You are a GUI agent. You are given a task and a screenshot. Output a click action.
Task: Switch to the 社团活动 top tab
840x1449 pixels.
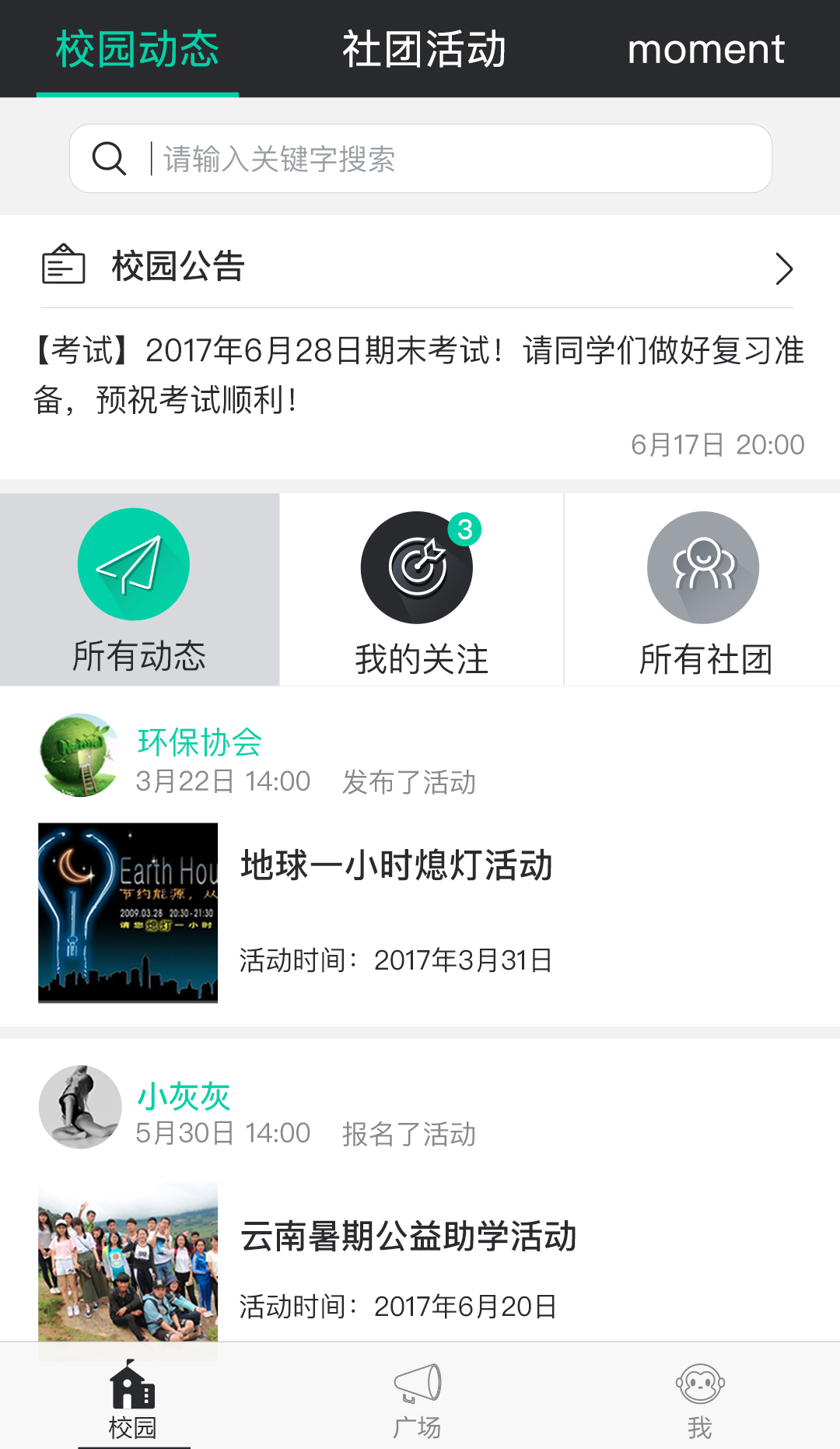[424, 49]
